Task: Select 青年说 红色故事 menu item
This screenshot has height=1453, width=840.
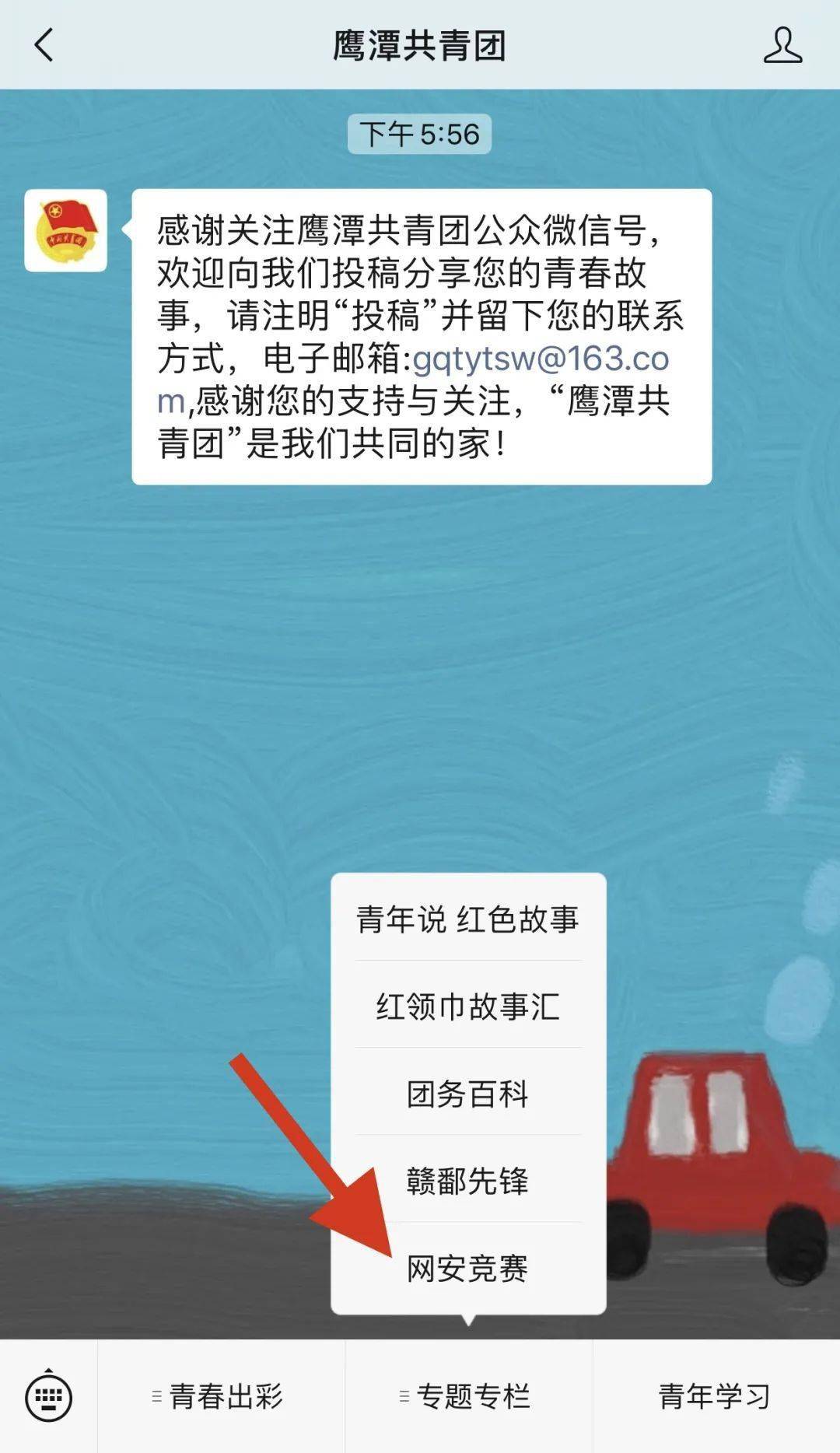Action: click(467, 919)
